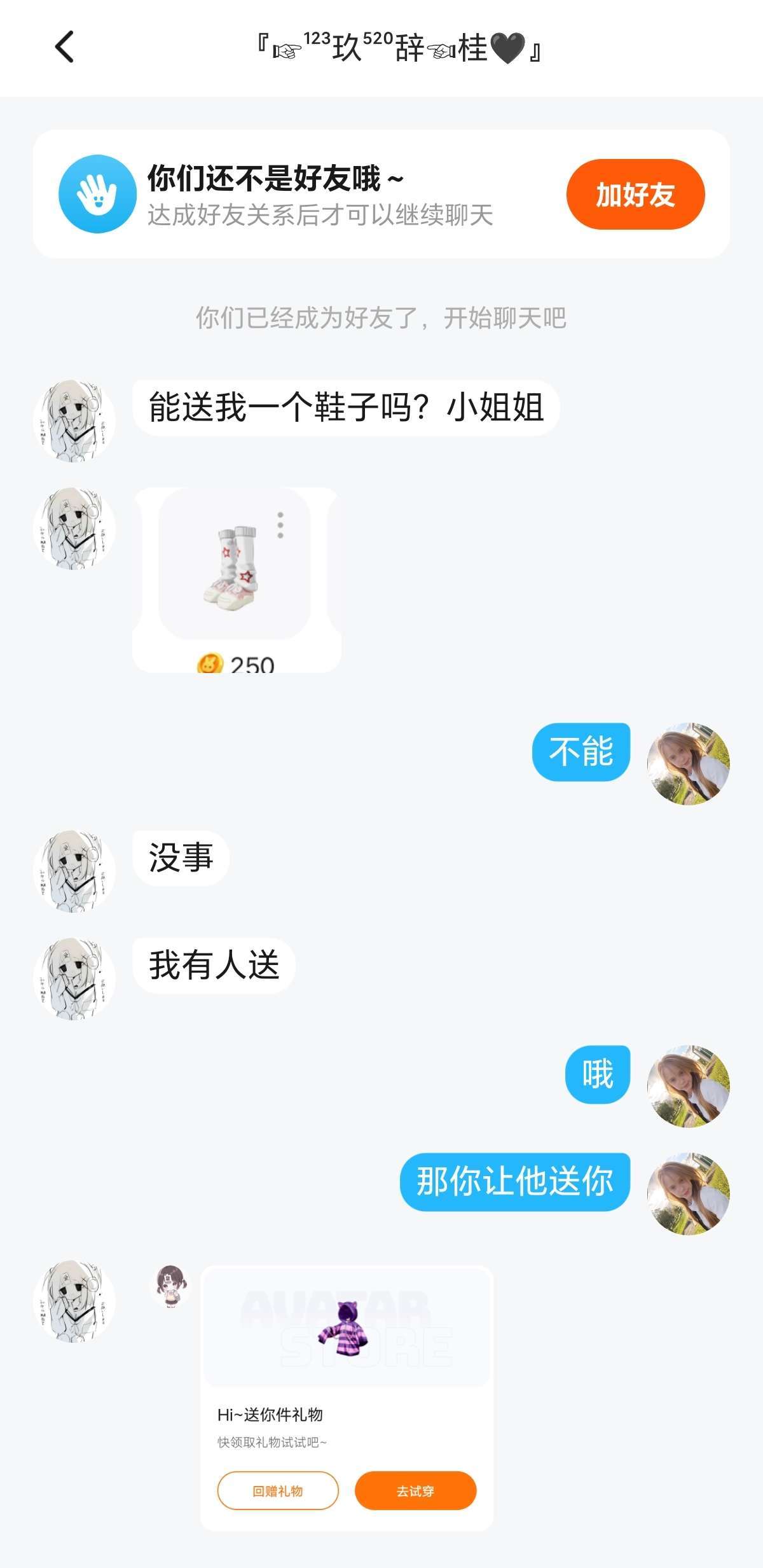Tap the 加好友 button

(x=635, y=195)
